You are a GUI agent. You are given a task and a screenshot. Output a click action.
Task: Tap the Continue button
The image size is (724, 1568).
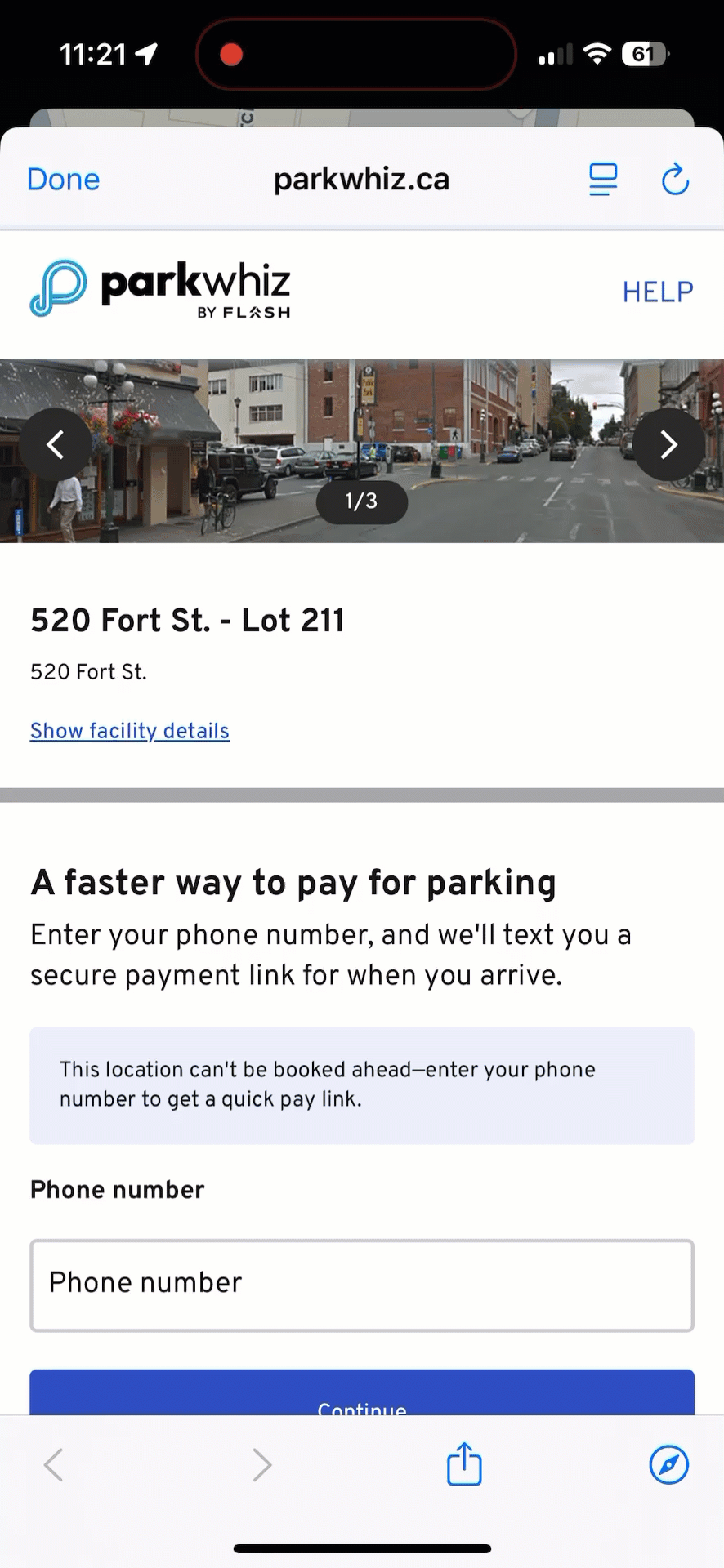click(x=362, y=1396)
